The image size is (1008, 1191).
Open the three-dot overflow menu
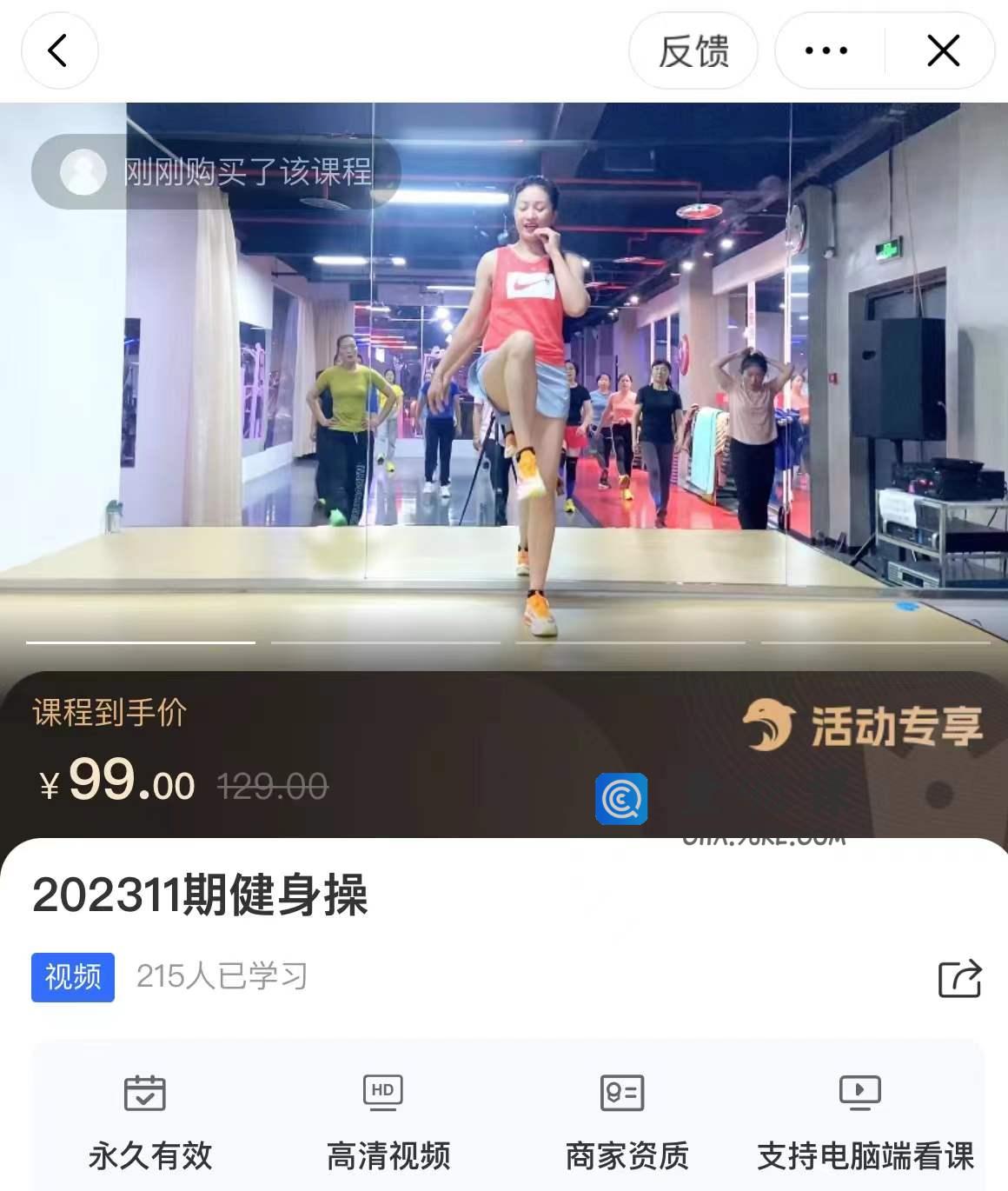[x=826, y=51]
